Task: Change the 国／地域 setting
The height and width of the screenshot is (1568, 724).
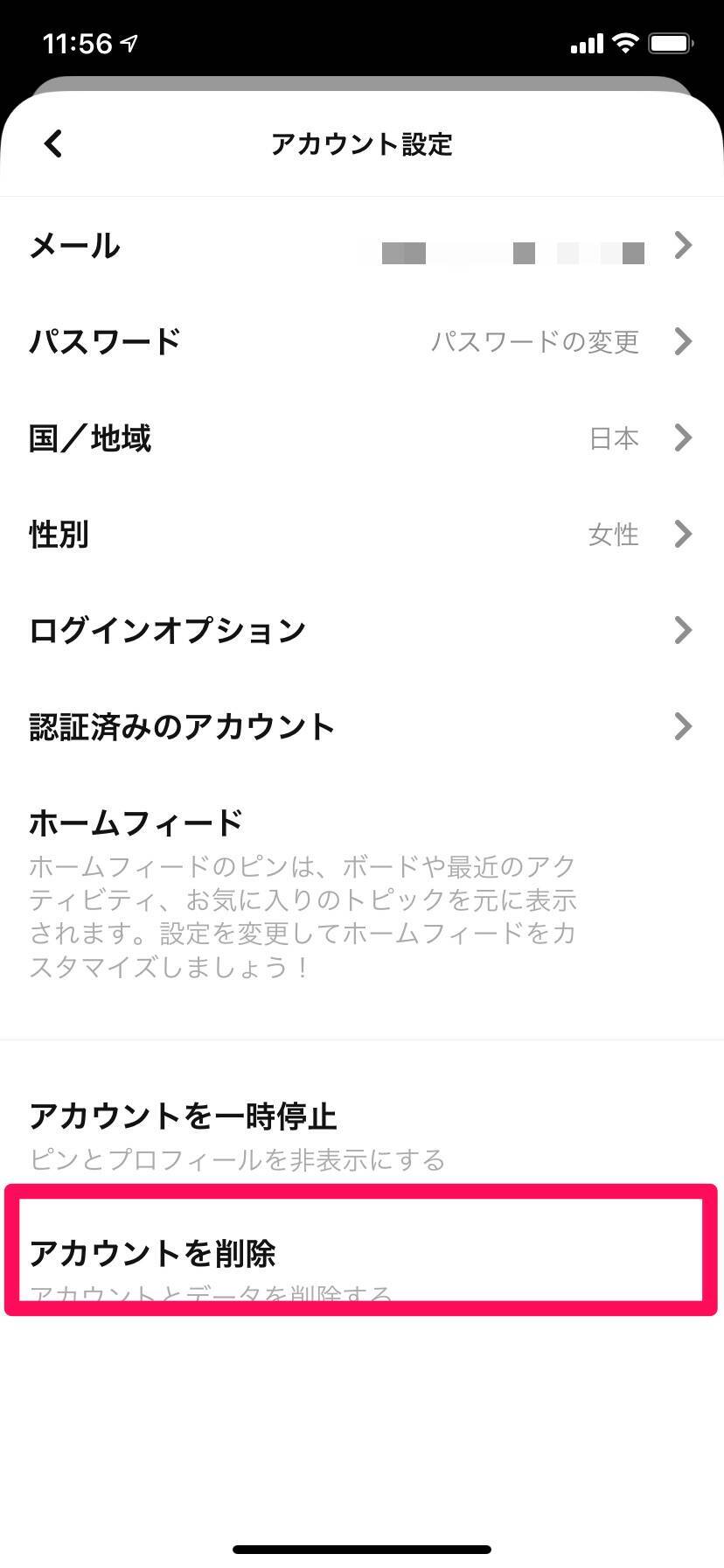Action: 361,437
